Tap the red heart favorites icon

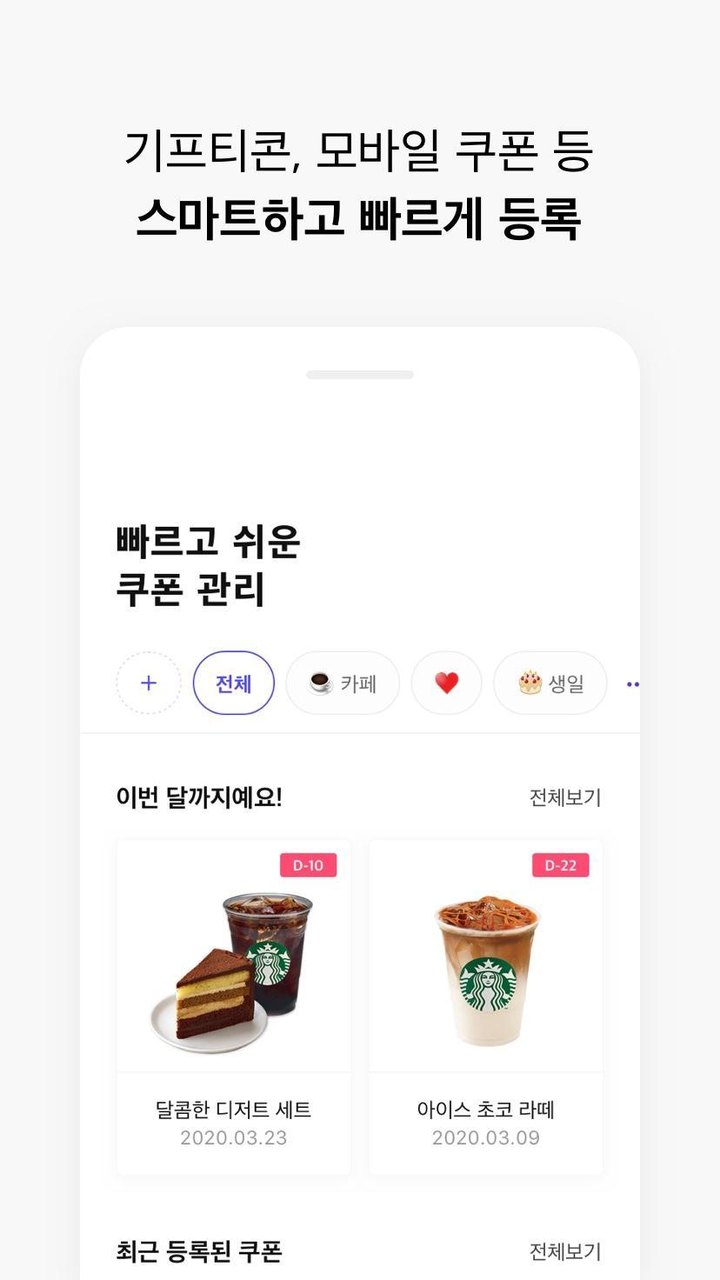(446, 682)
